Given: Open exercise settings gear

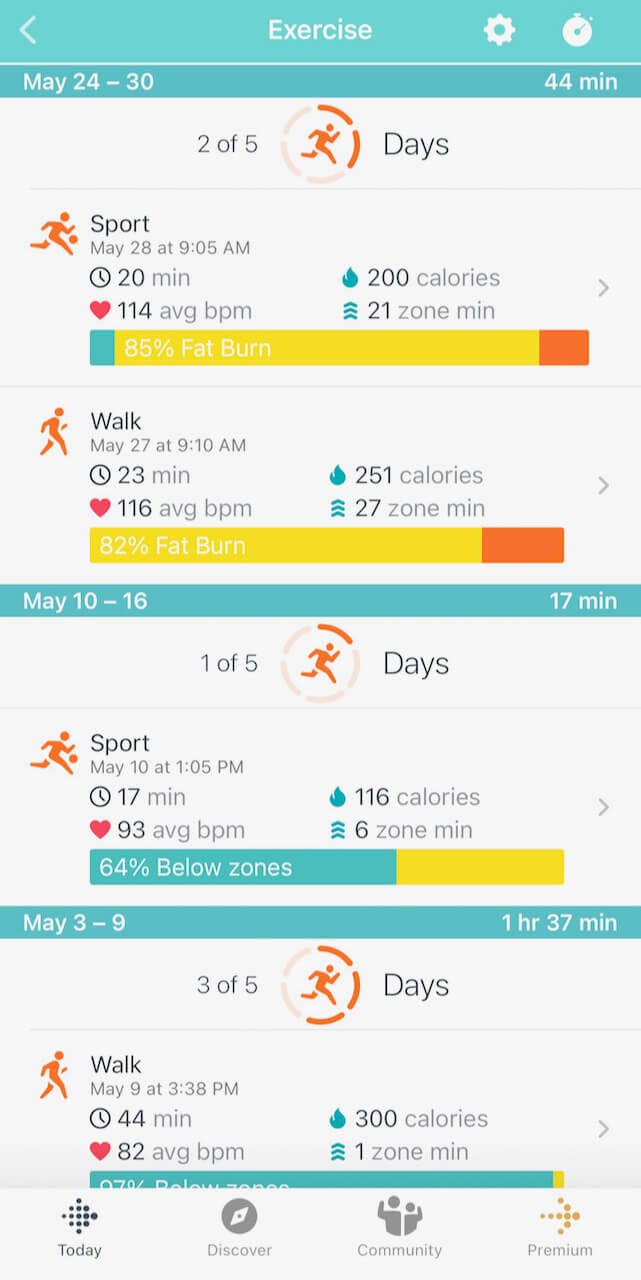Looking at the screenshot, I should point(499,30).
